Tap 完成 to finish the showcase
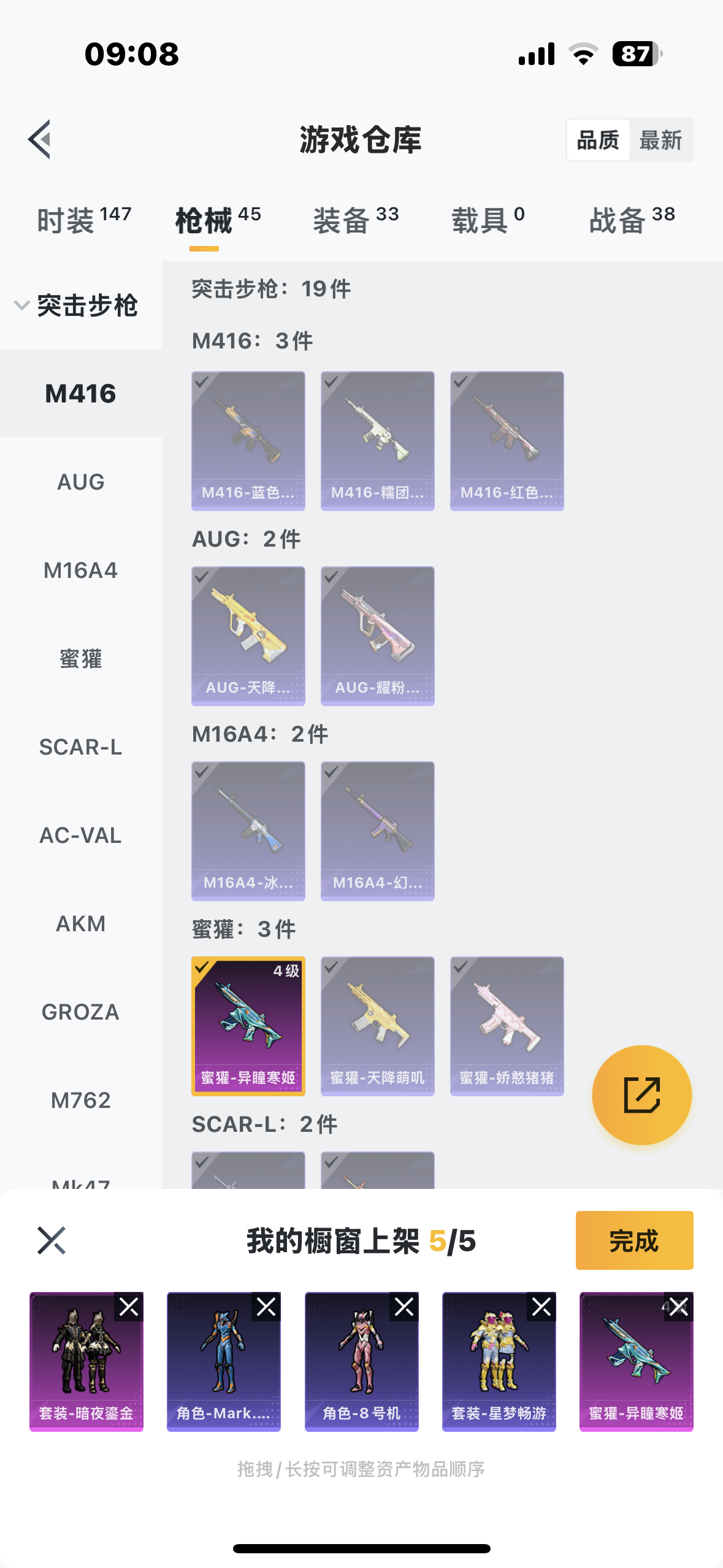723x1568 pixels. pyautogui.click(x=634, y=1240)
